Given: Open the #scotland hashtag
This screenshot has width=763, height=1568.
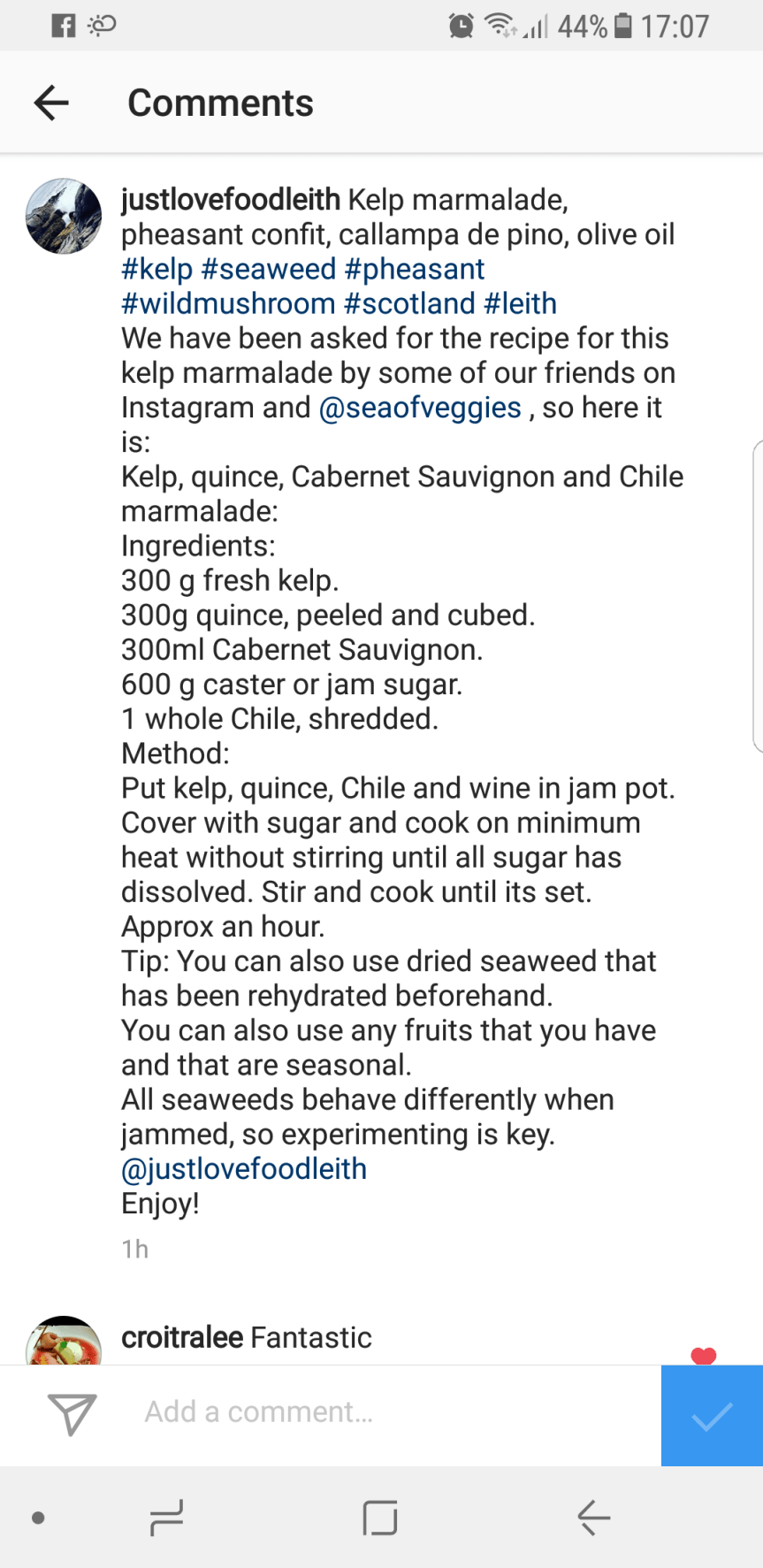Looking at the screenshot, I should coord(409,303).
